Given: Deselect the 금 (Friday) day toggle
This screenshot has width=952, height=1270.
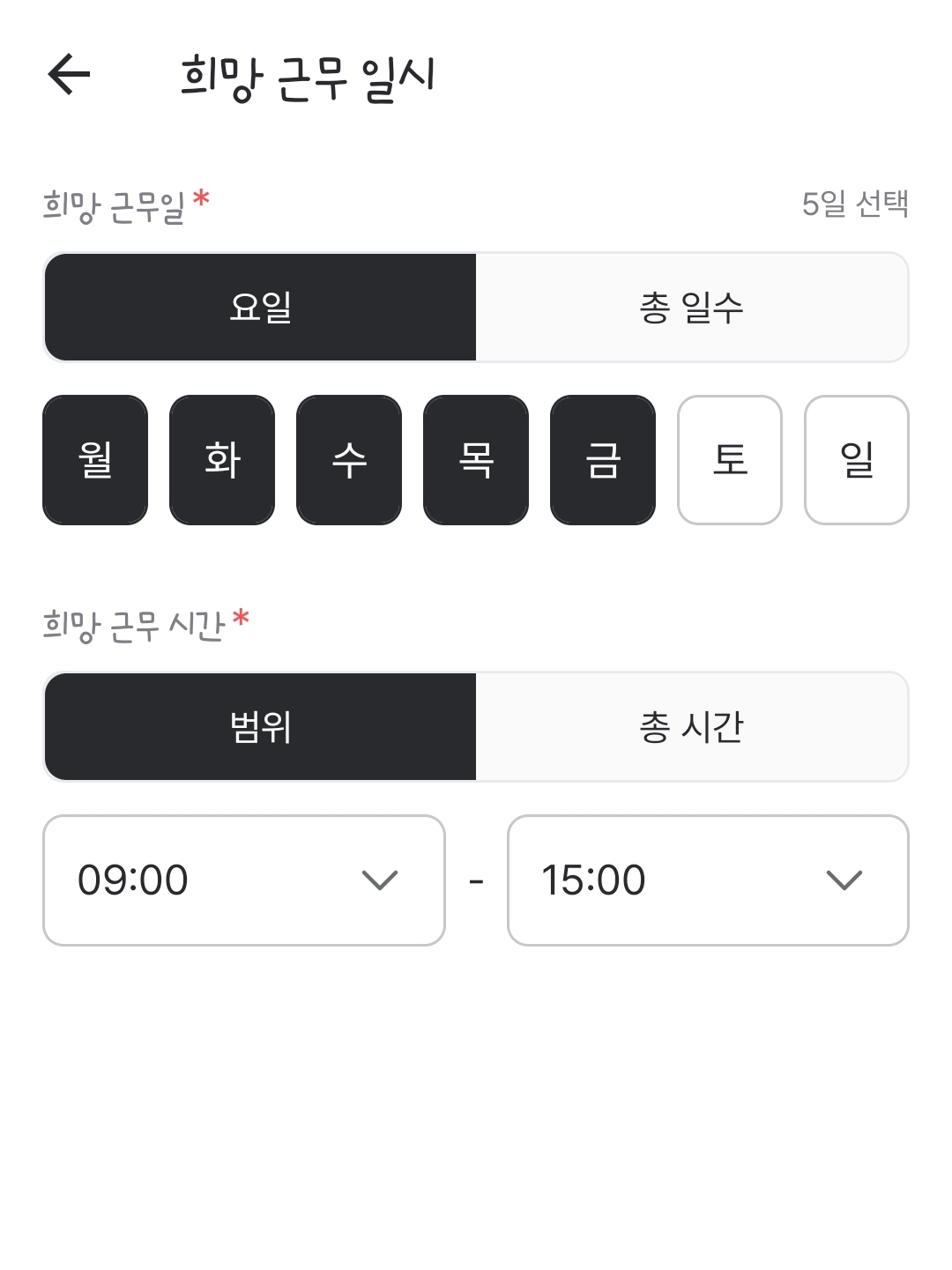Looking at the screenshot, I should point(602,459).
